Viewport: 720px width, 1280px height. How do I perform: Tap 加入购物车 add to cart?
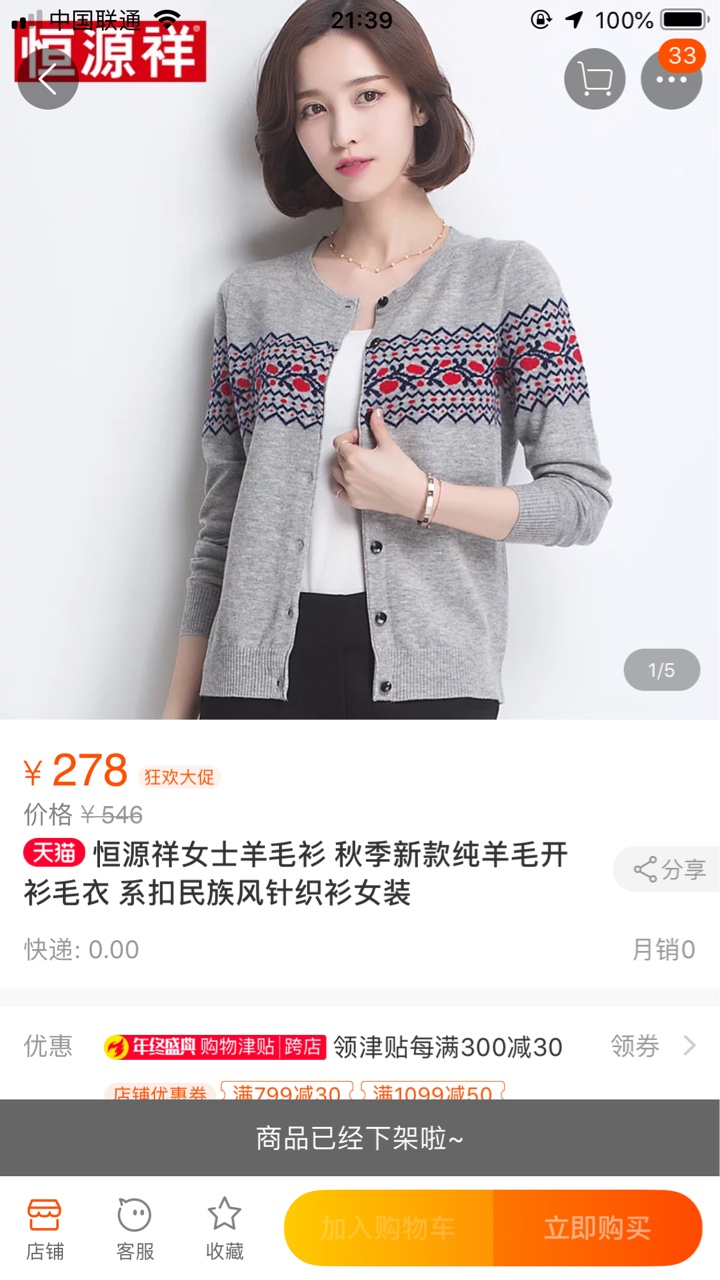389,1228
